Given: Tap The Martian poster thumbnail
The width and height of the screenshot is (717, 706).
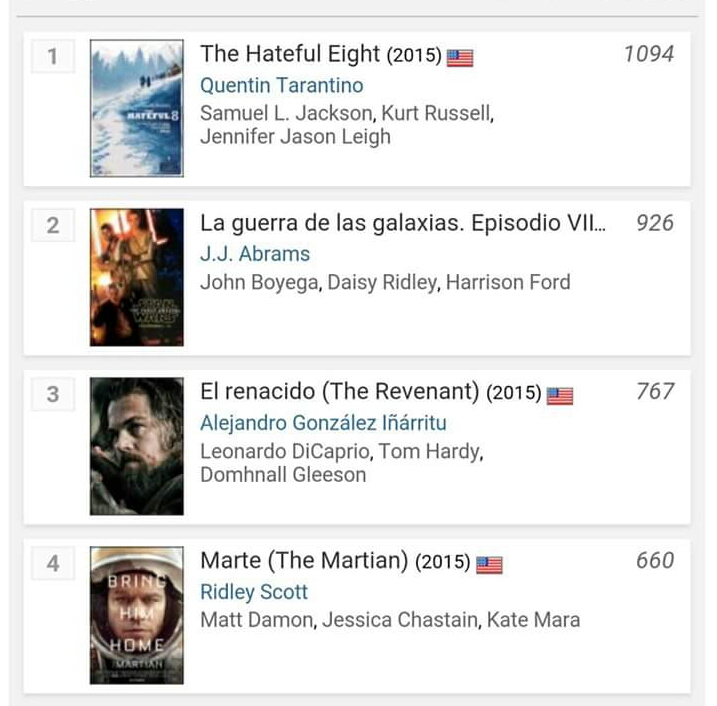Looking at the screenshot, I should point(136,614).
